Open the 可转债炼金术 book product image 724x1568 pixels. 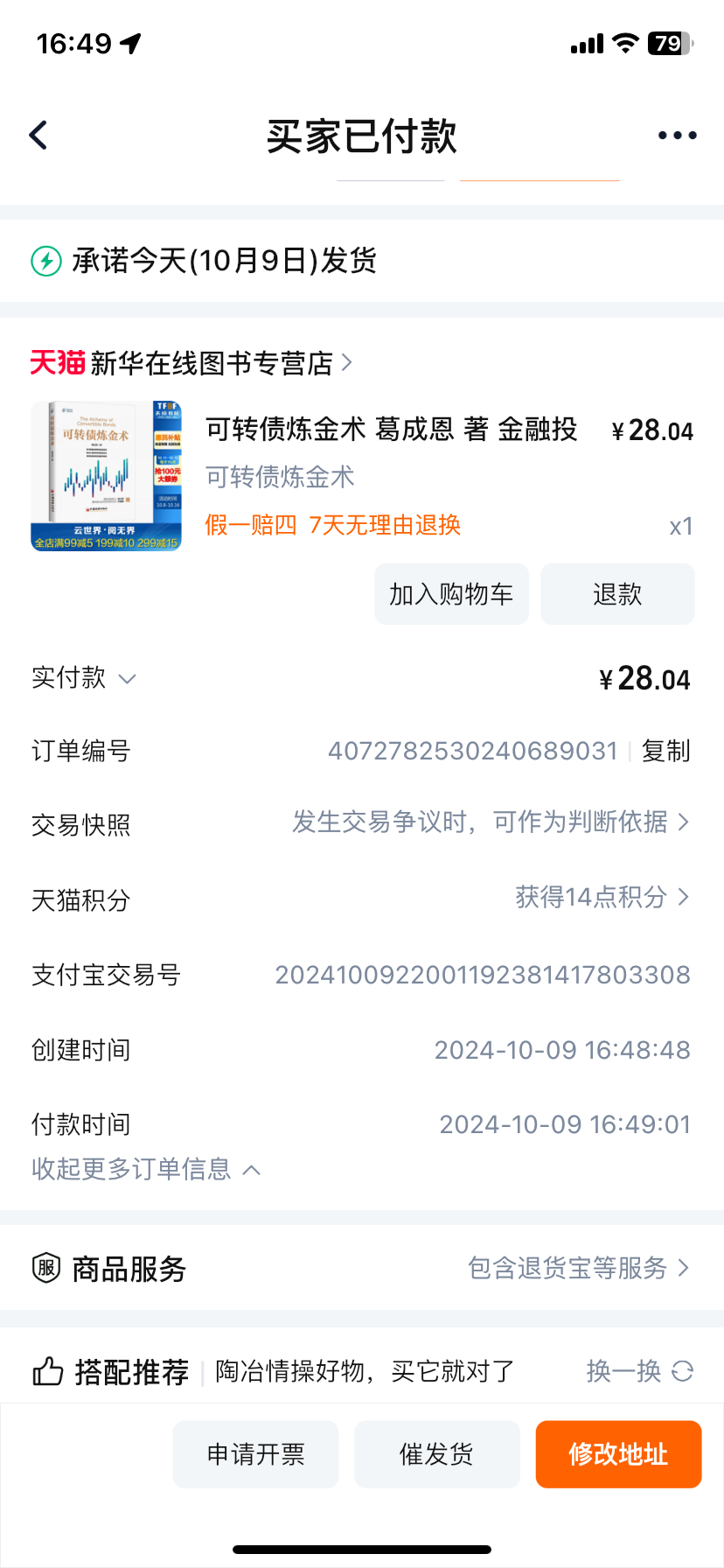tap(106, 476)
